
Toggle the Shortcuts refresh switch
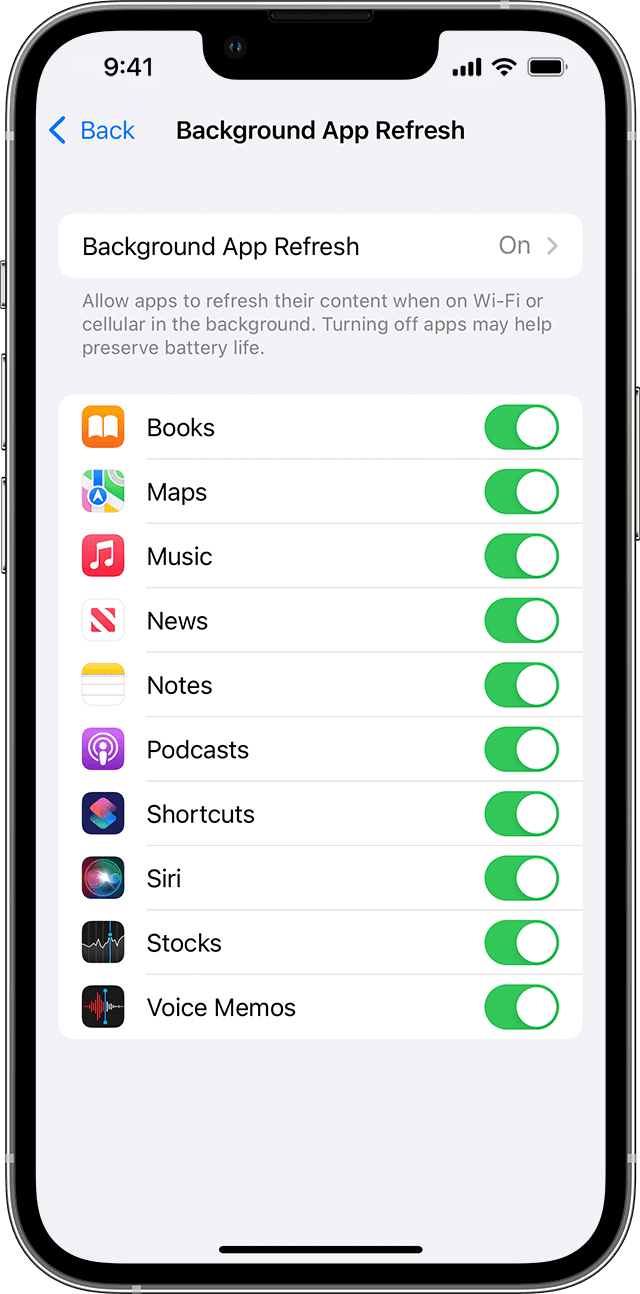(521, 814)
